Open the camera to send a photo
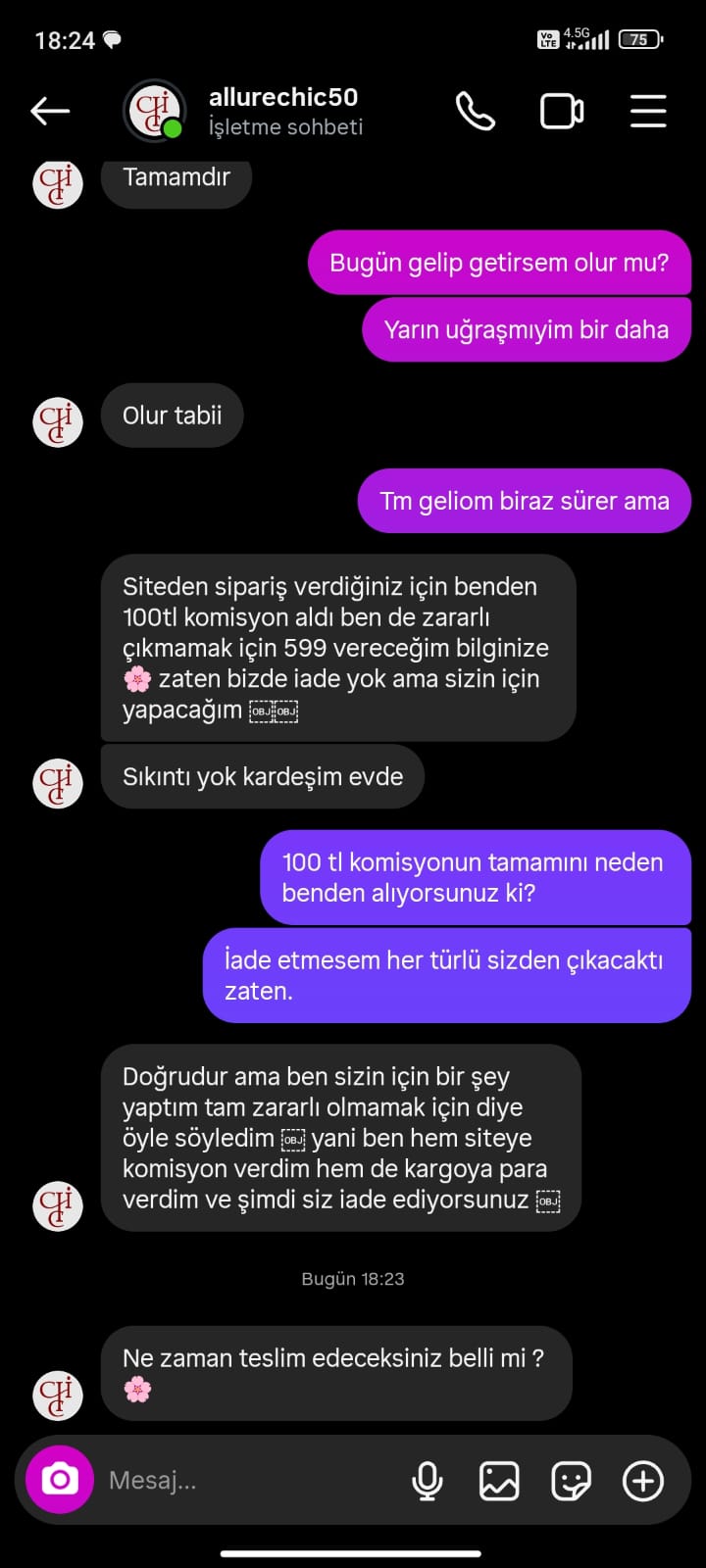 click(x=60, y=1480)
